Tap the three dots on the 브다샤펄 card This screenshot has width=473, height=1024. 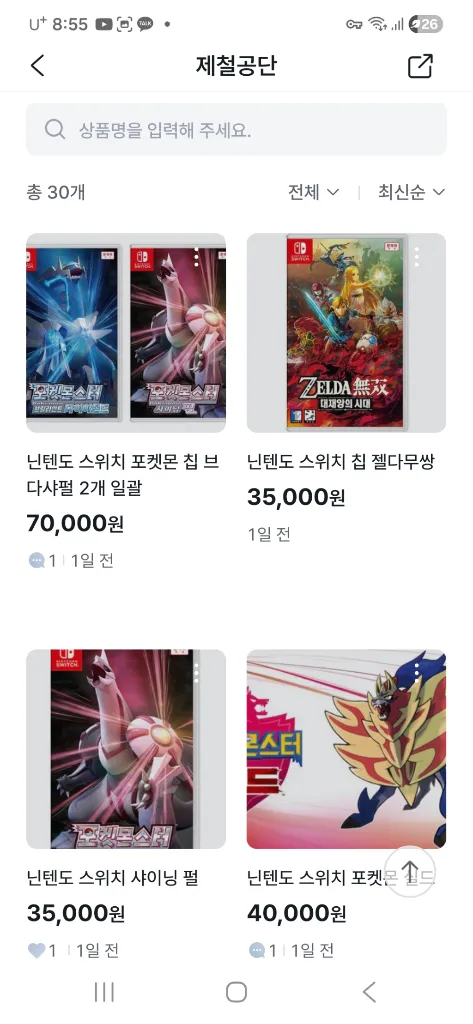(x=196, y=257)
